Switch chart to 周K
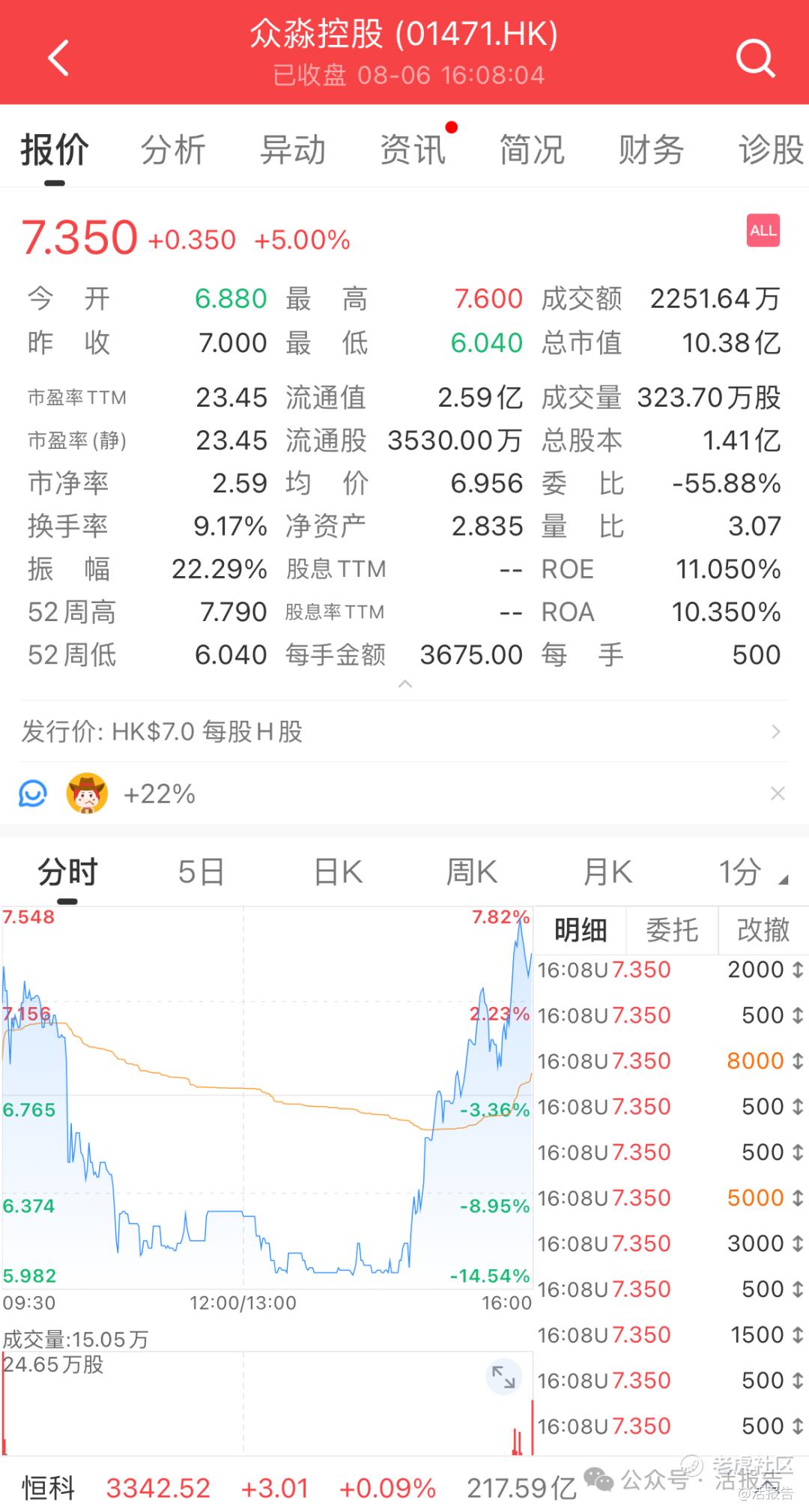 (x=471, y=872)
